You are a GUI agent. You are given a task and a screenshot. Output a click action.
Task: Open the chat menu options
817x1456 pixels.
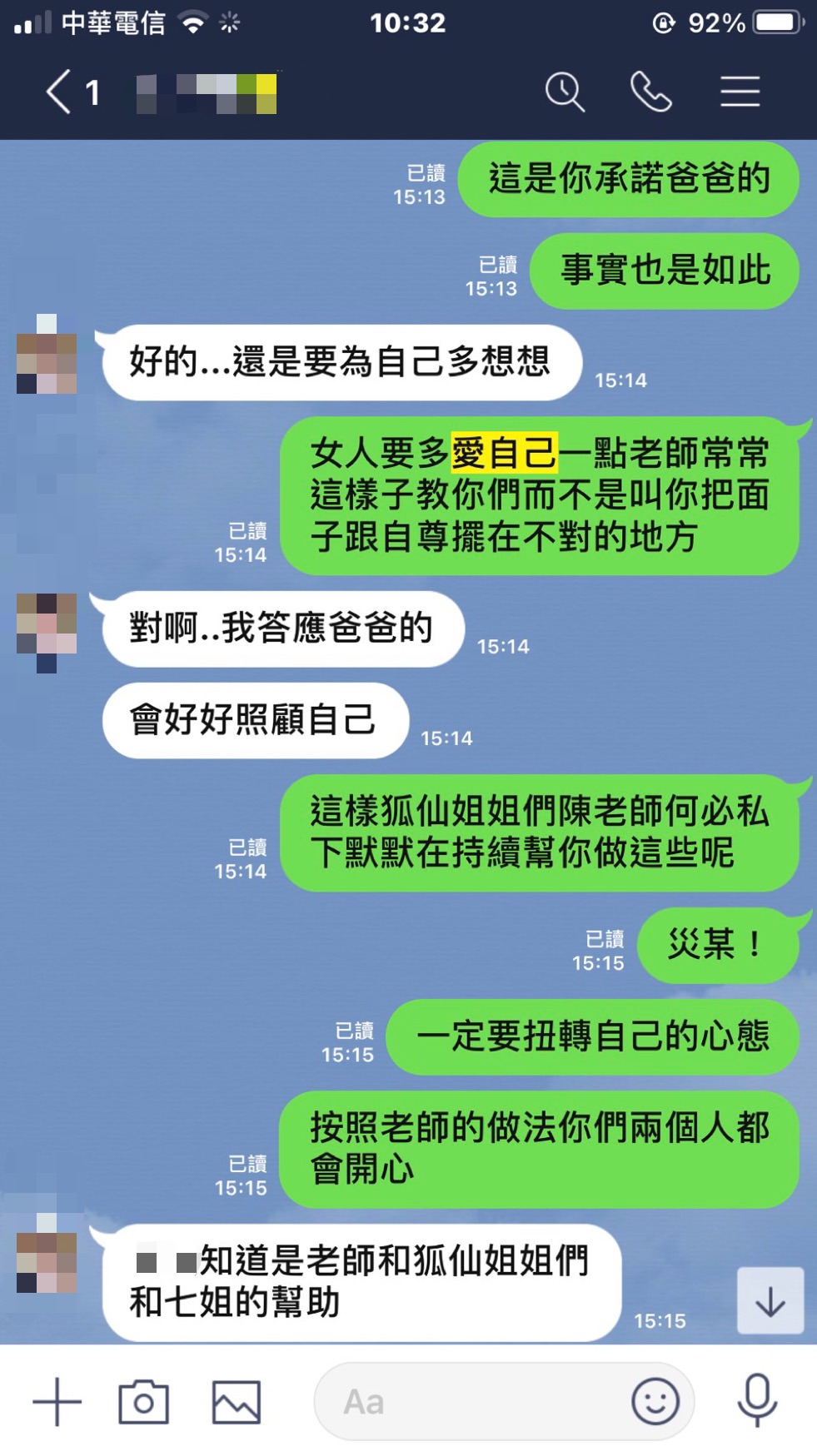[740, 92]
